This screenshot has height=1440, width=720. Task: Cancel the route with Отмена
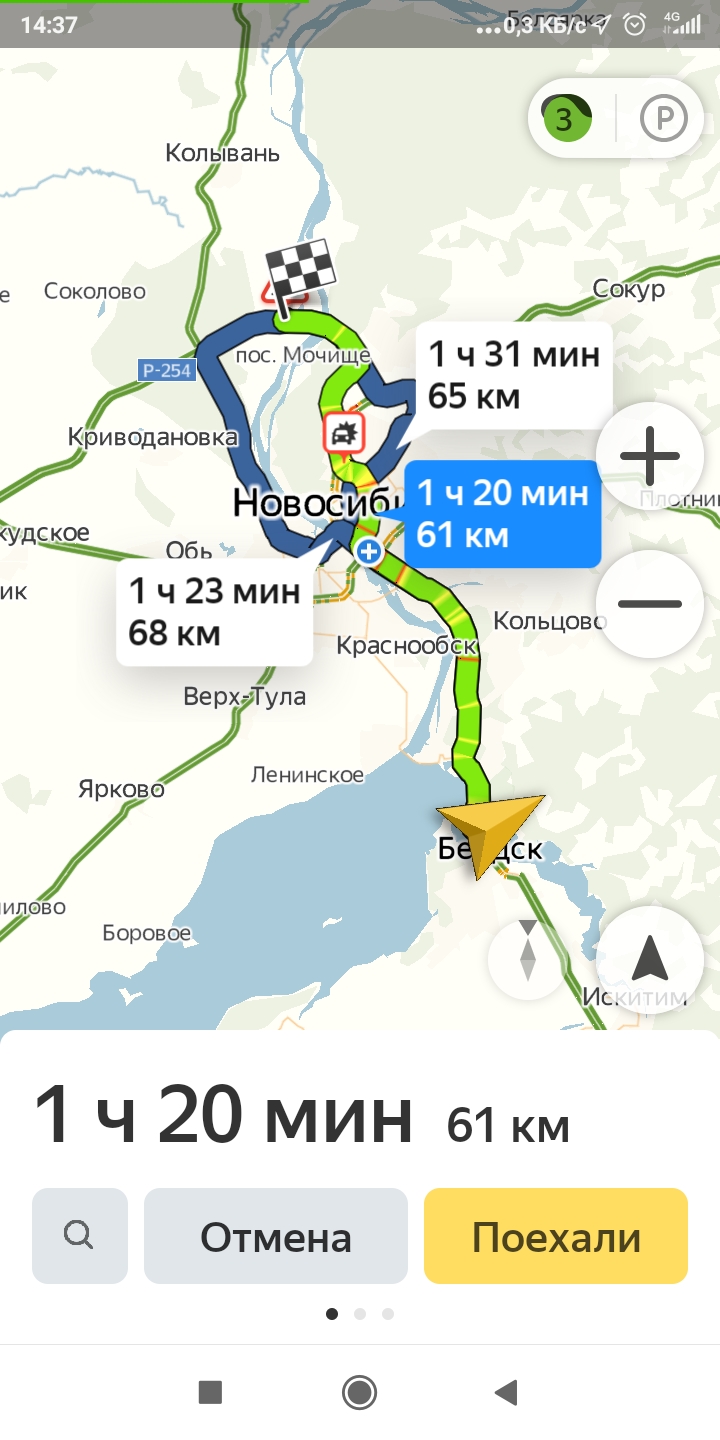(276, 1236)
